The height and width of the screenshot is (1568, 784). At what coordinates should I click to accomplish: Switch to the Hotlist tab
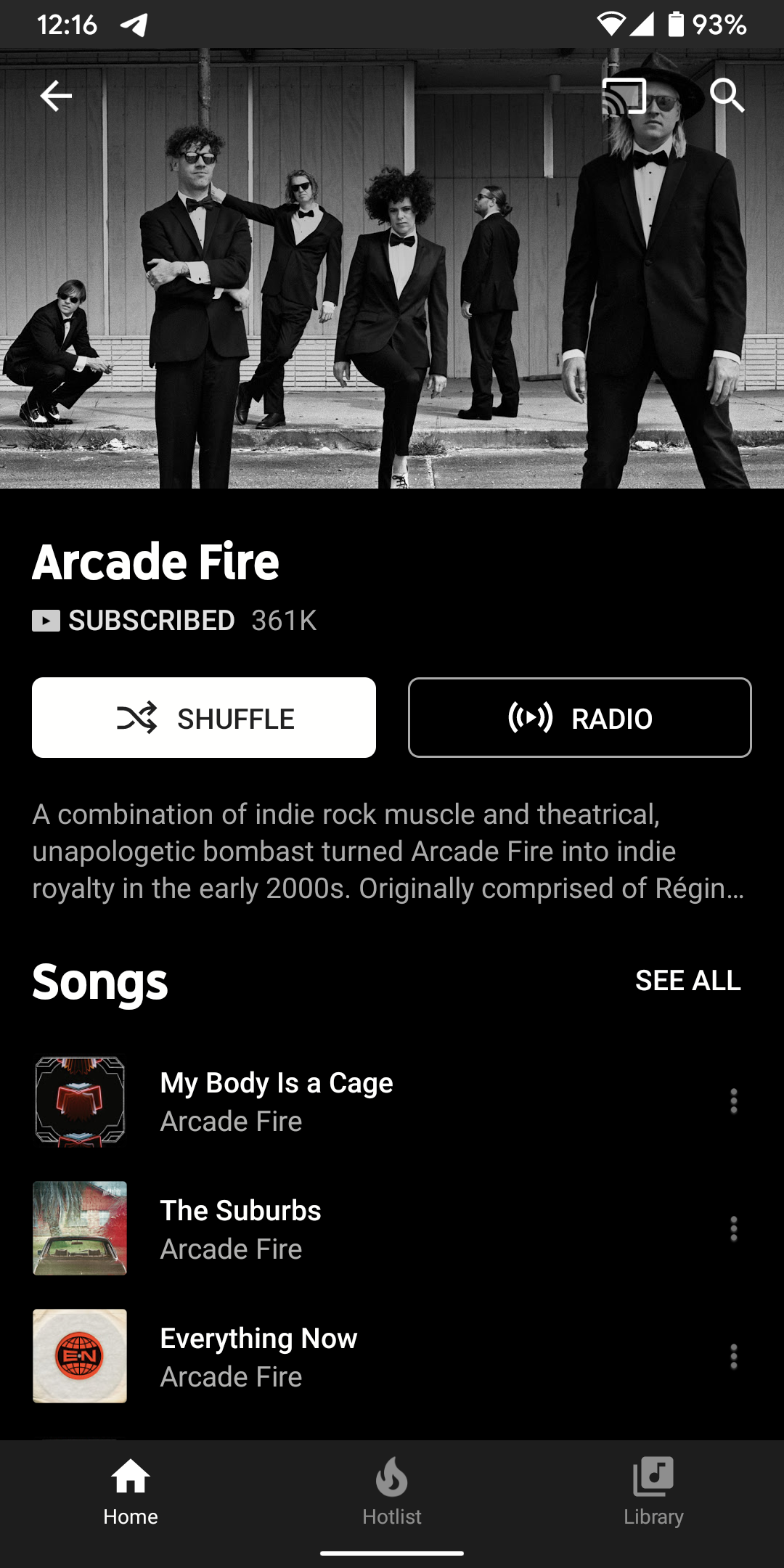click(392, 1493)
